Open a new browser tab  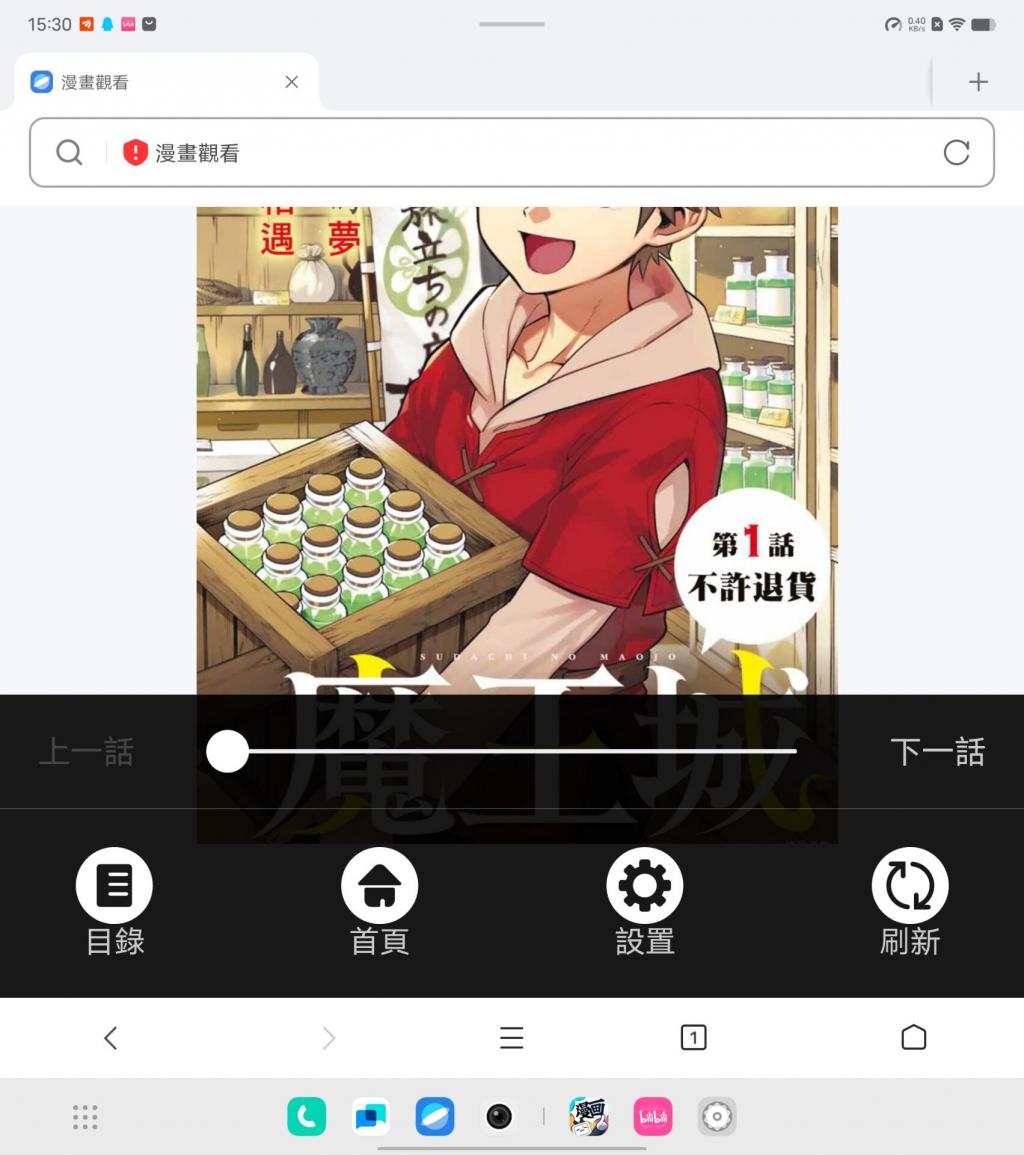tap(978, 82)
